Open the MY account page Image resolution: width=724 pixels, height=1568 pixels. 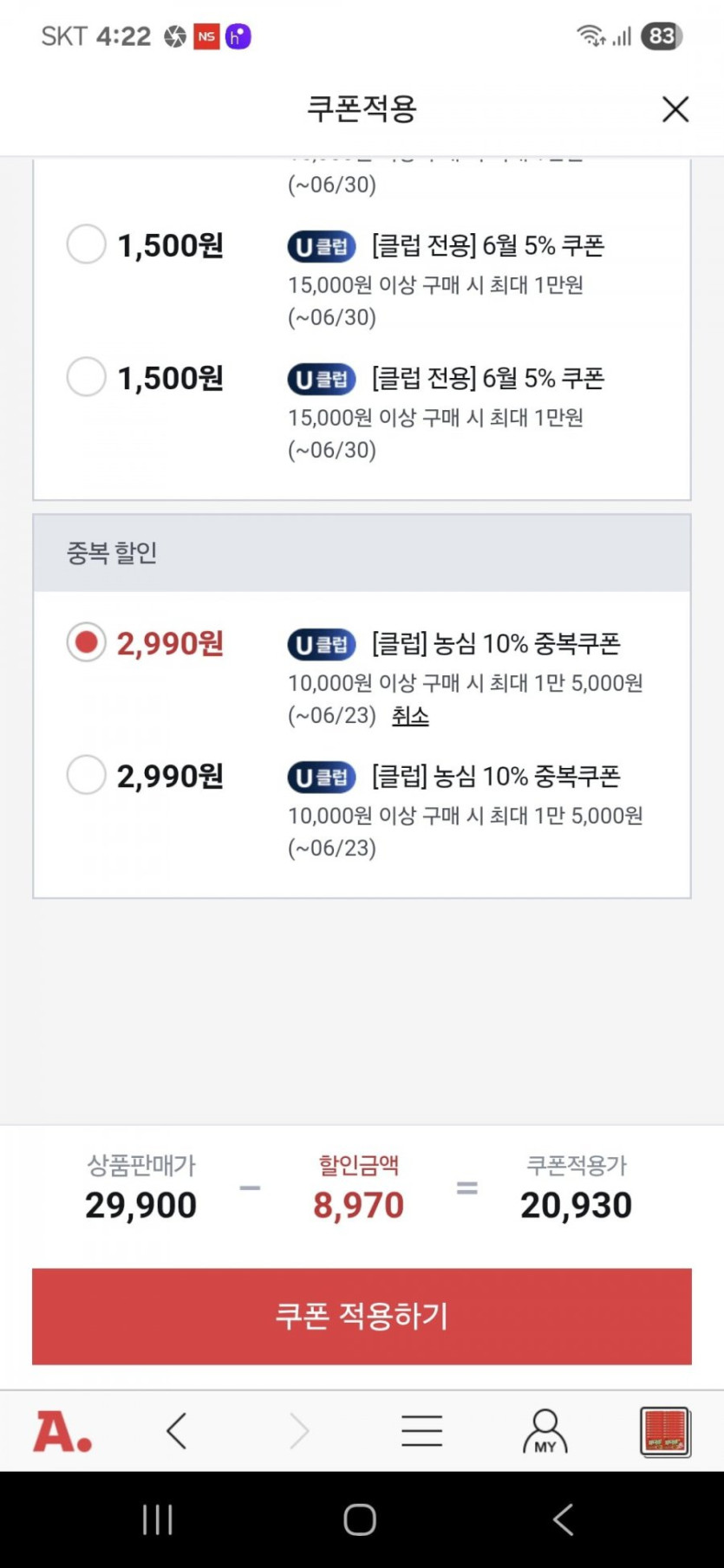[545, 1431]
